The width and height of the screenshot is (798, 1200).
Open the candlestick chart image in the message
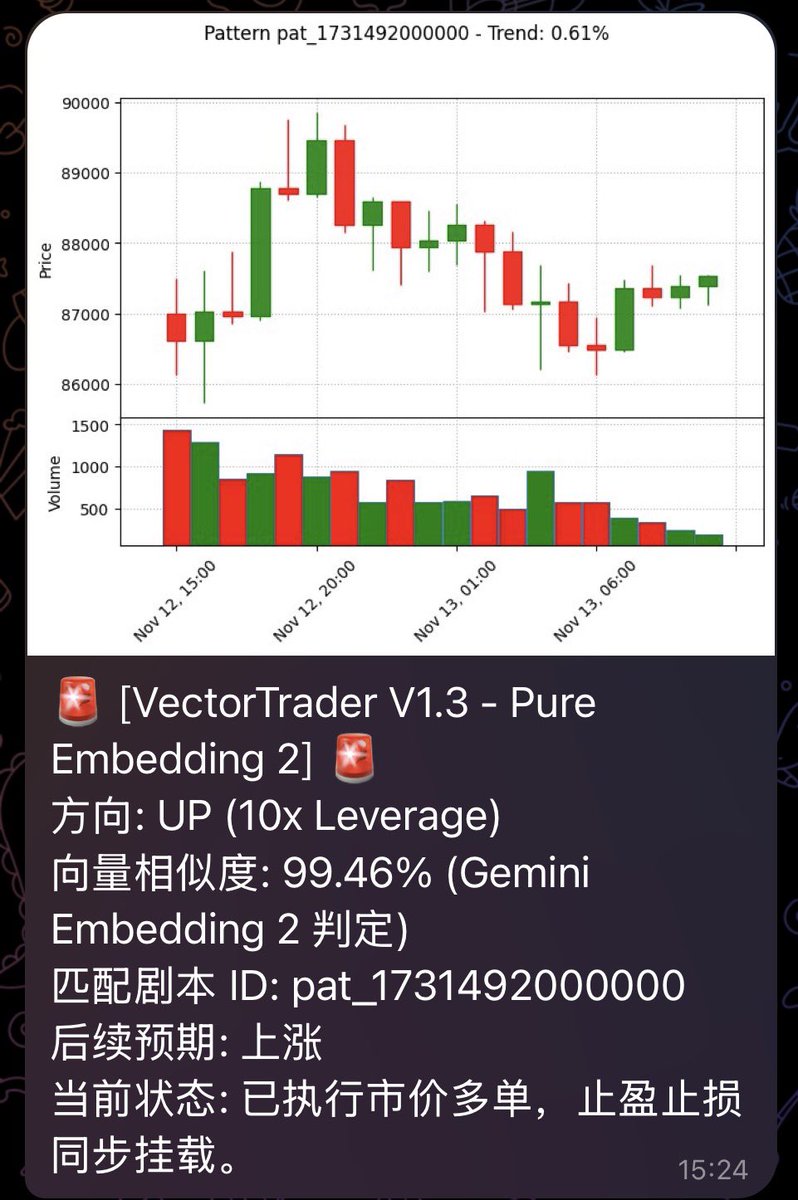tap(400, 335)
